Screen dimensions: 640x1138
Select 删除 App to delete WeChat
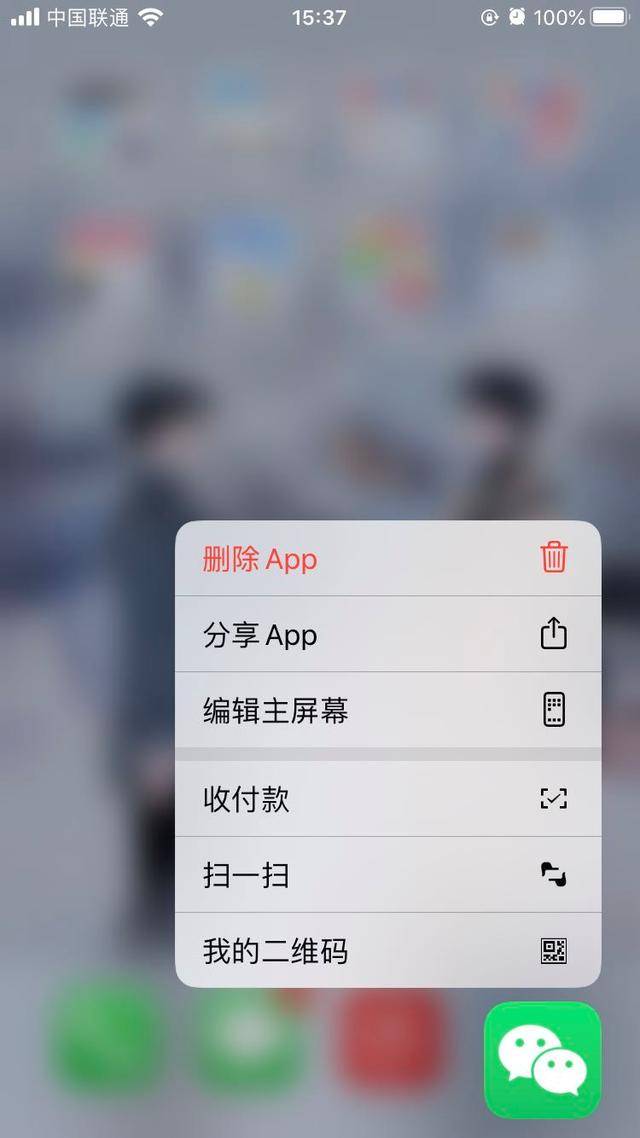coord(387,558)
